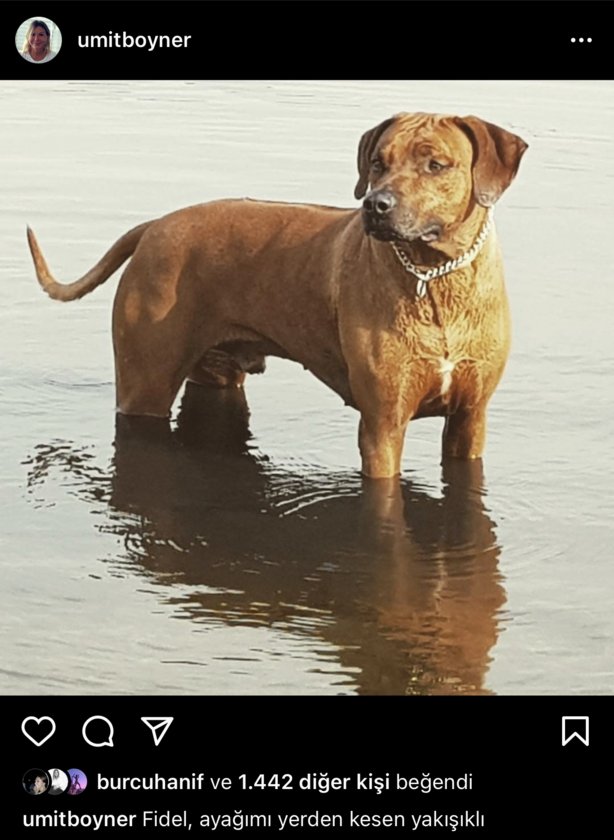Share the post via the paper plane icon
Screen dimensions: 614x840
pyautogui.click(x=157, y=731)
